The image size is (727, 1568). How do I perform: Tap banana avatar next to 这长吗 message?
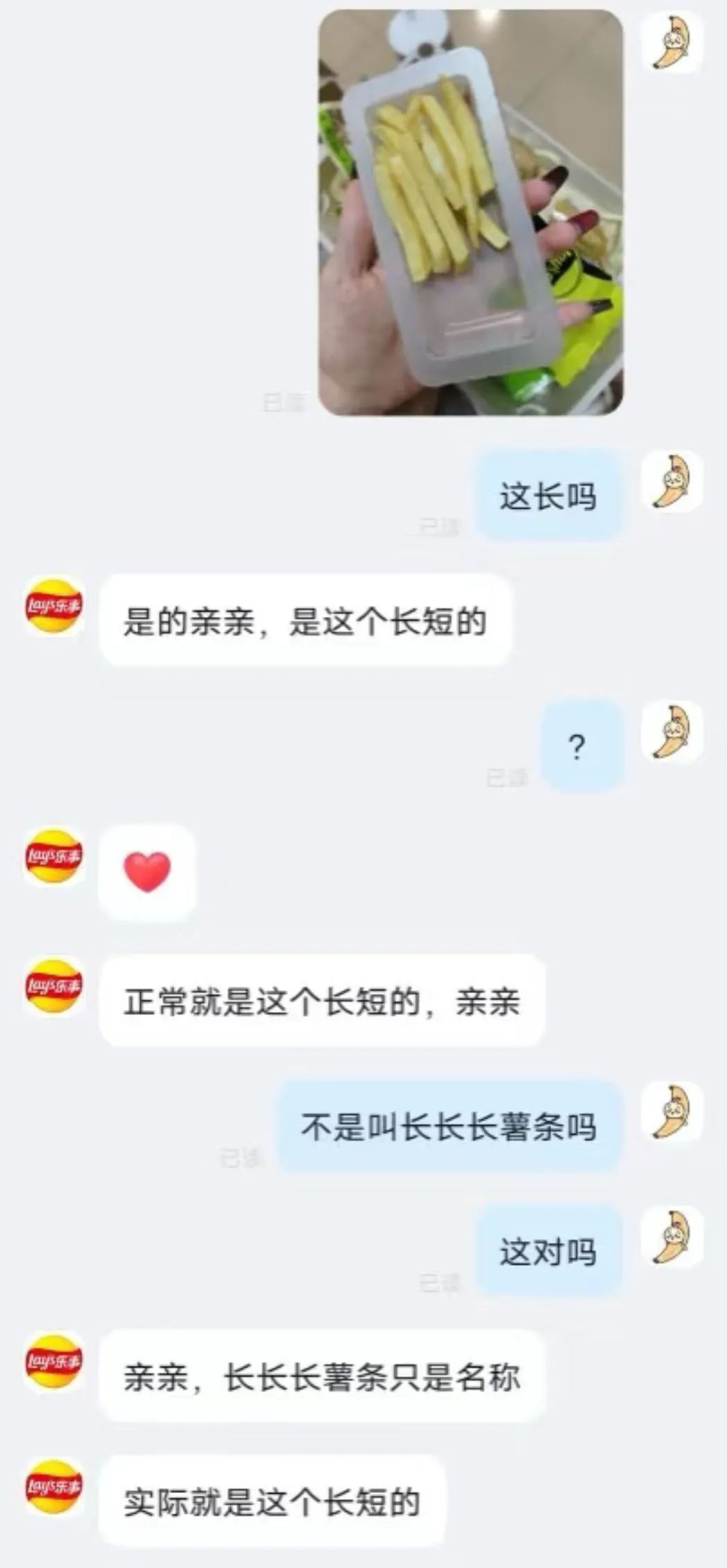[x=672, y=481]
